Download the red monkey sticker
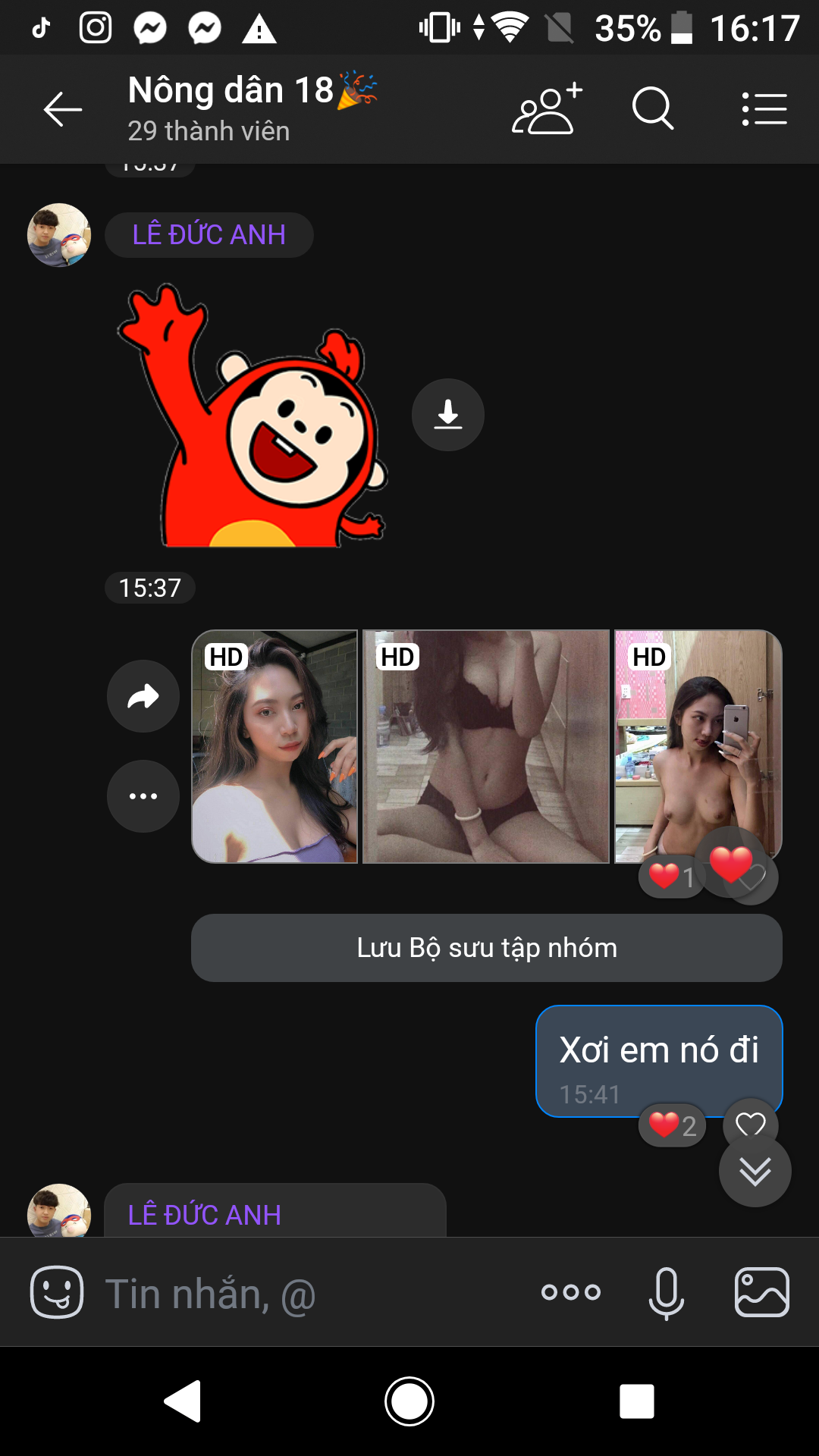The height and width of the screenshot is (1456, 819). pos(448,415)
